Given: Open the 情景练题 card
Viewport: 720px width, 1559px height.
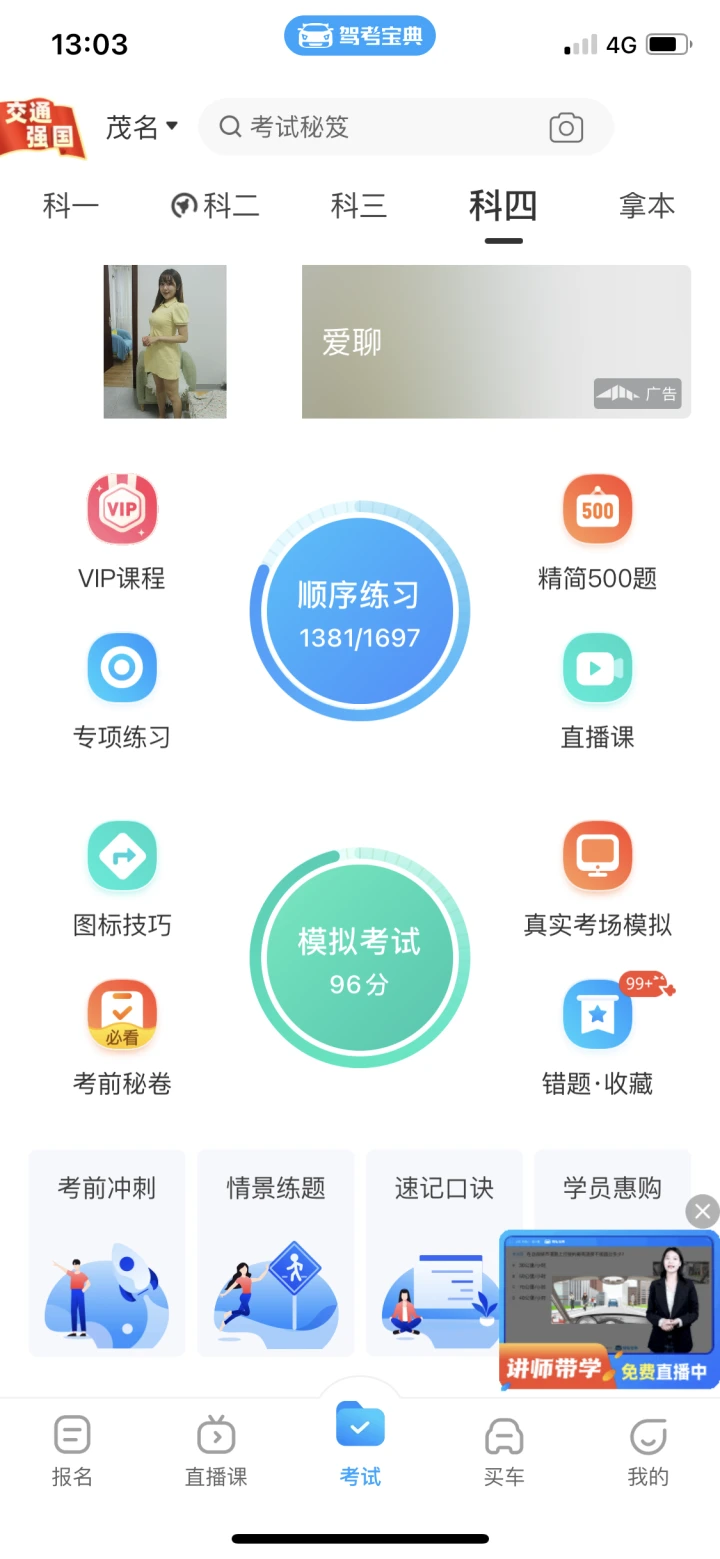Looking at the screenshot, I should pyautogui.click(x=276, y=1253).
